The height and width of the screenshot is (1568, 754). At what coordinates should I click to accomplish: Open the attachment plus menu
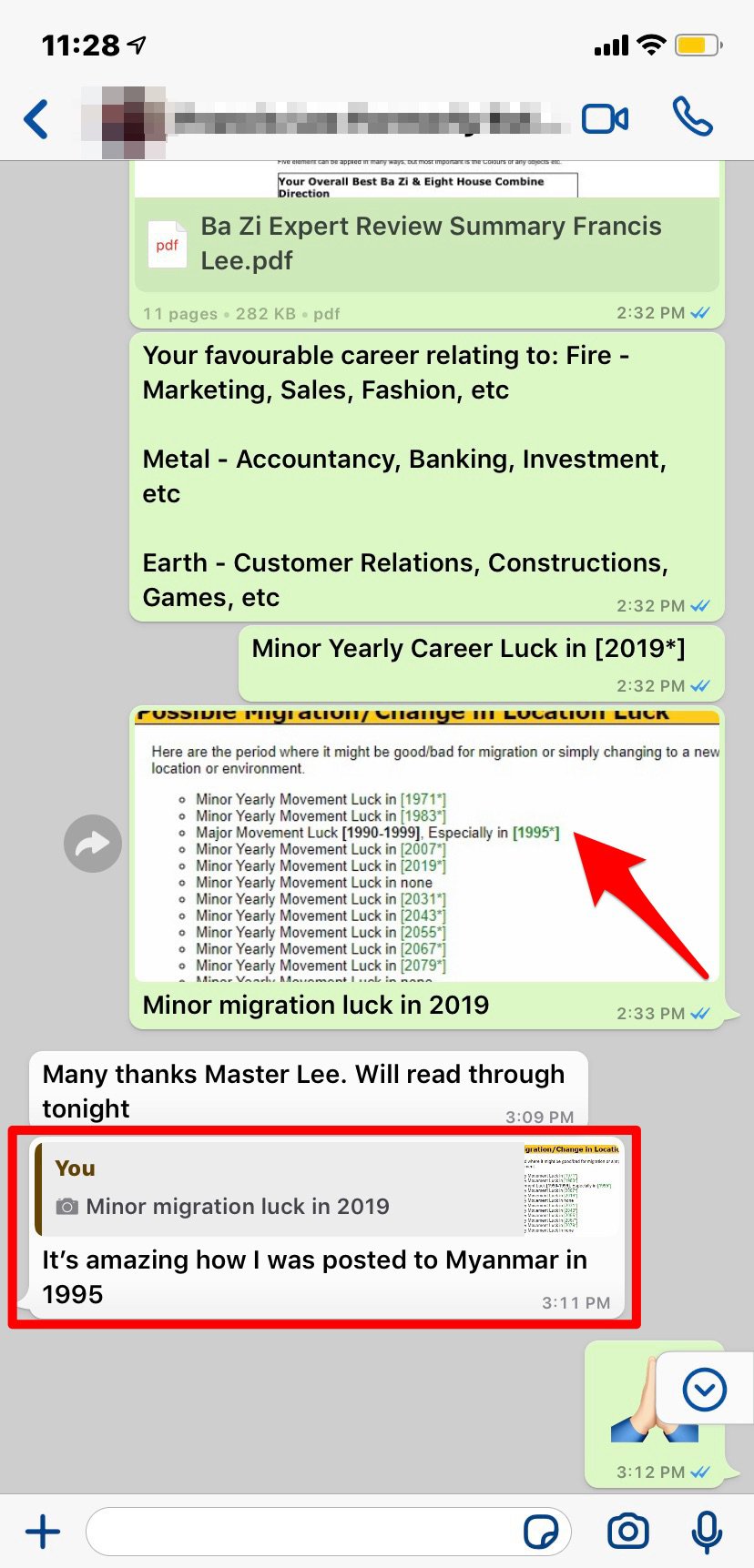[x=43, y=1532]
